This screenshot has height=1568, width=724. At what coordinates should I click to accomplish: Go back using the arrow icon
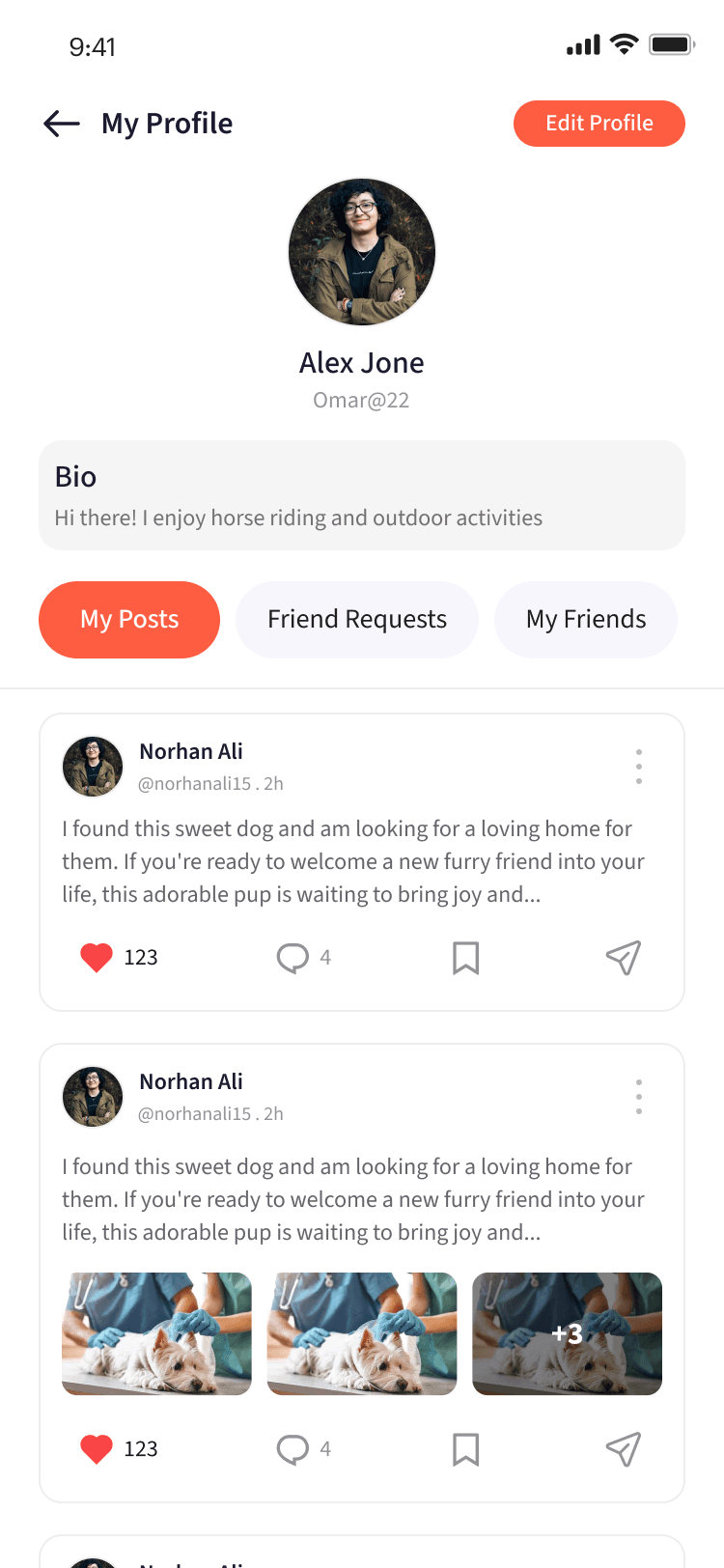(62, 124)
